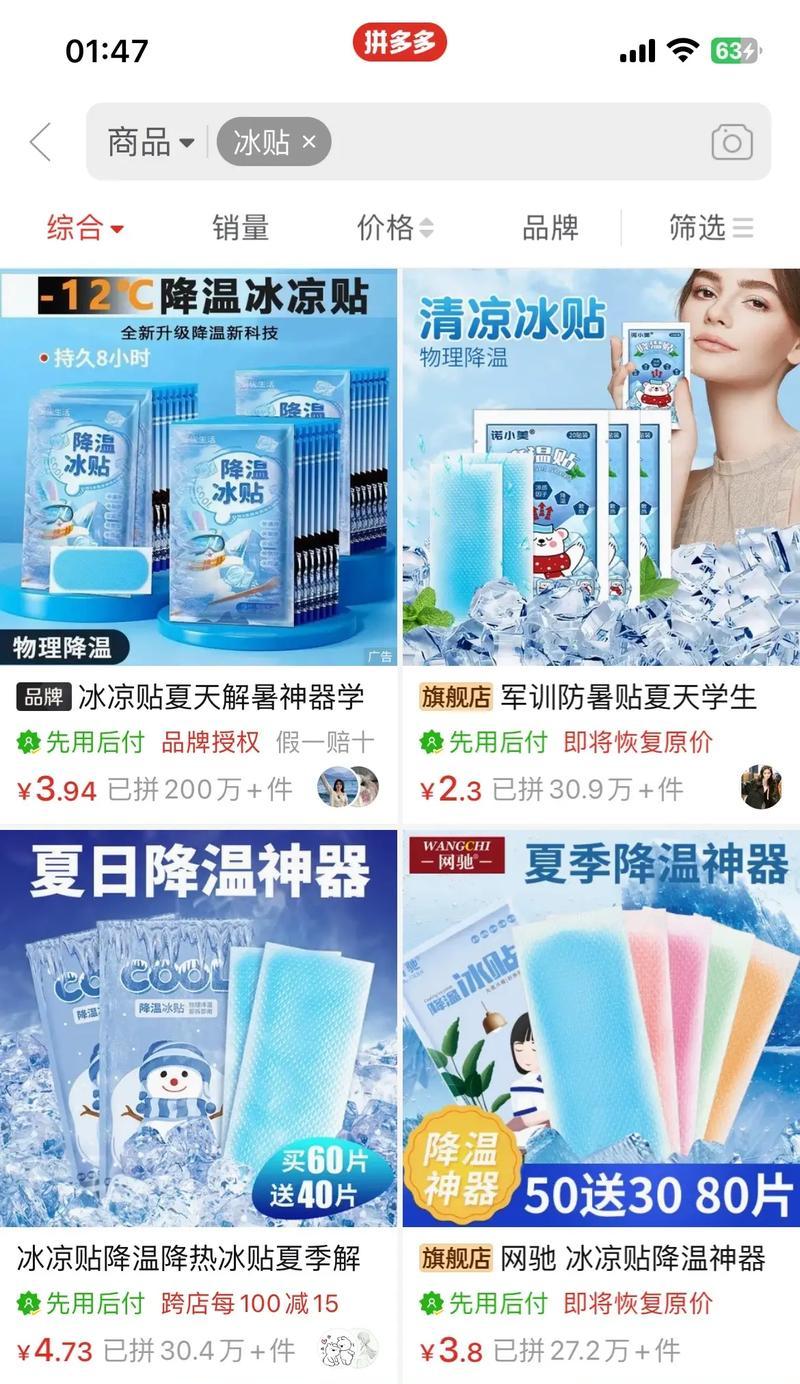
Task: Go back using the back arrow
Action: (40, 142)
